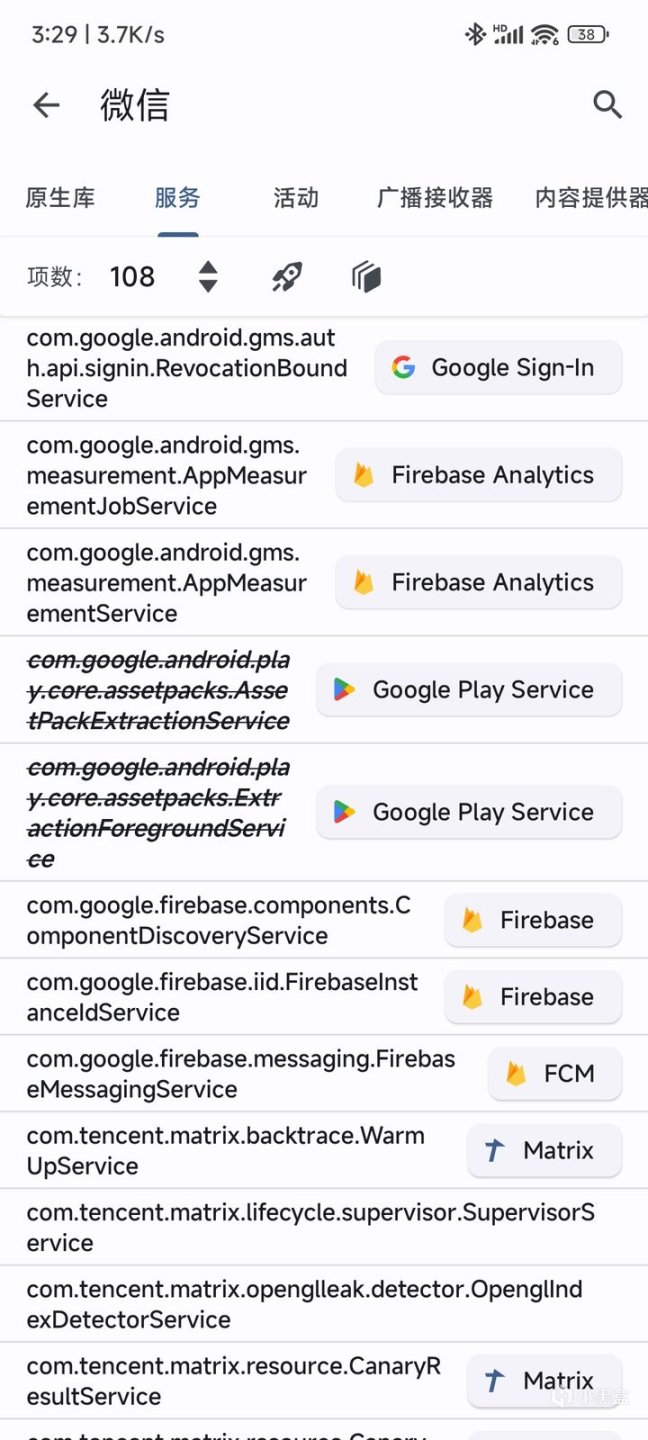The image size is (648, 1440).
Task: Tap Firebase Analytics chip for AppMeasurementJobService
Action: (478, 475)
